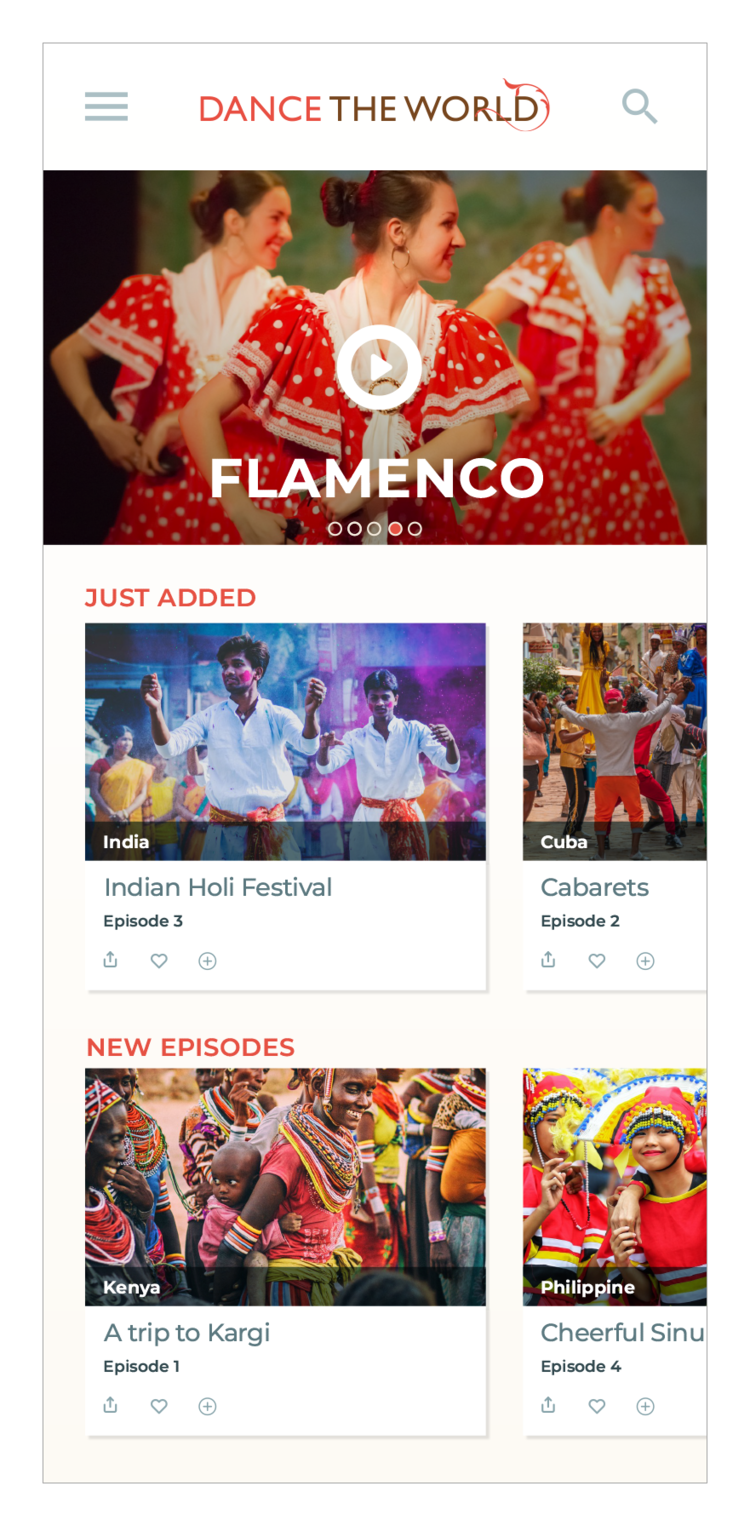Viewport: 750px width, 1526px height.
Task: Play the Flamenco featured video
Action: pos(379,368)
